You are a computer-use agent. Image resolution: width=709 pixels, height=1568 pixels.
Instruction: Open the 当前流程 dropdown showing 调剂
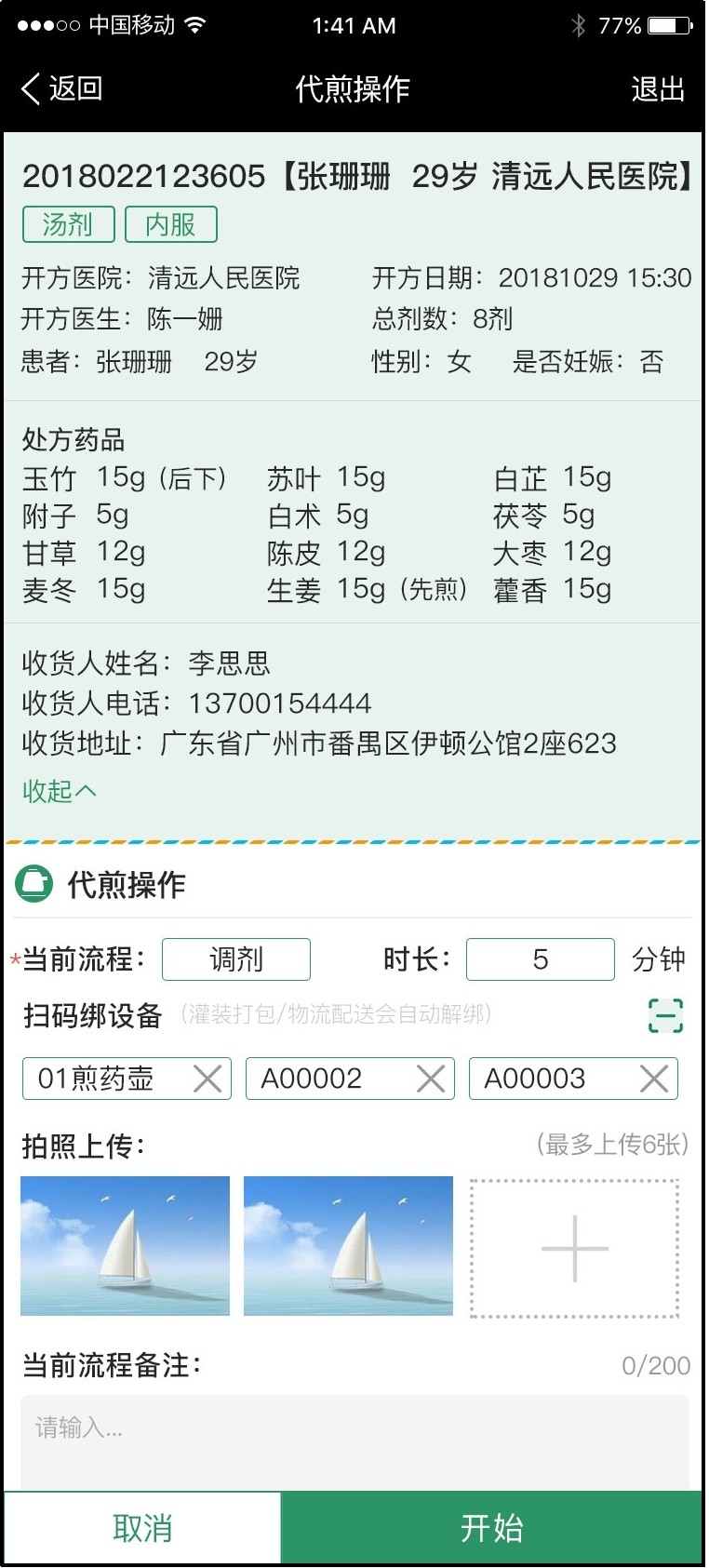click(236, 959)
